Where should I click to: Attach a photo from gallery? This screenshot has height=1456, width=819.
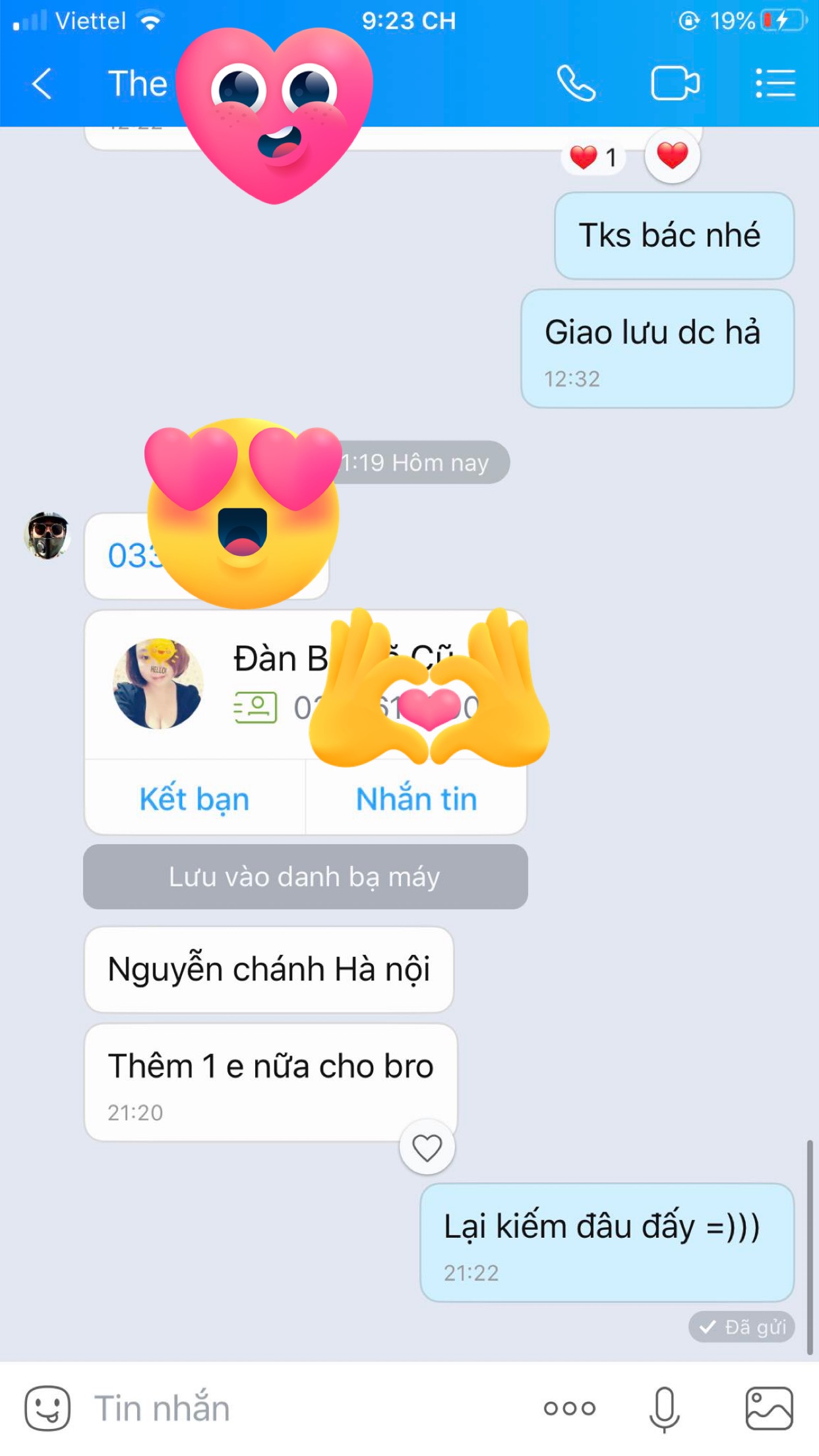[769, 1408]
